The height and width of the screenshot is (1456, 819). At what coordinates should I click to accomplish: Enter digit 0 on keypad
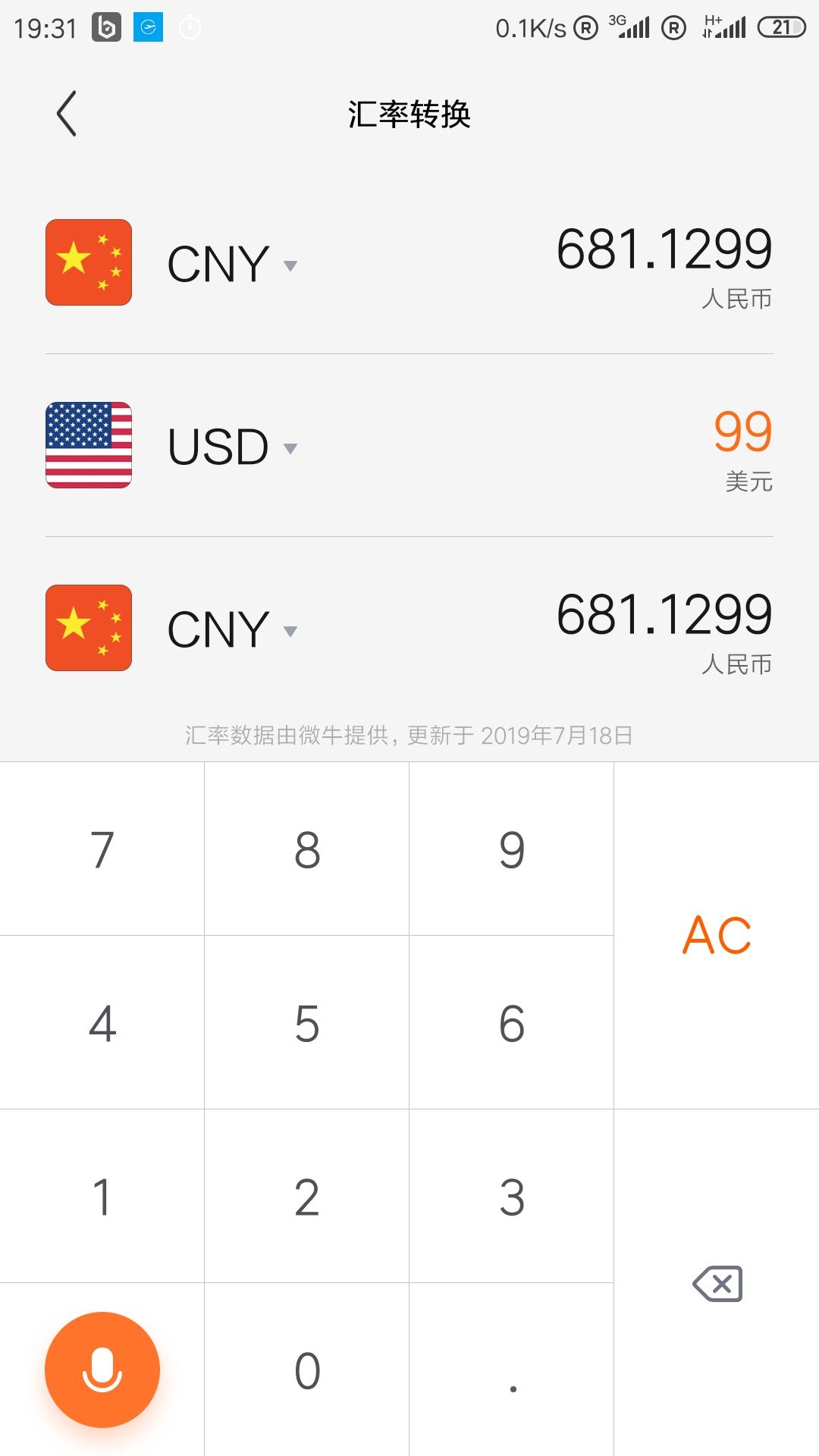[306, 1370]
